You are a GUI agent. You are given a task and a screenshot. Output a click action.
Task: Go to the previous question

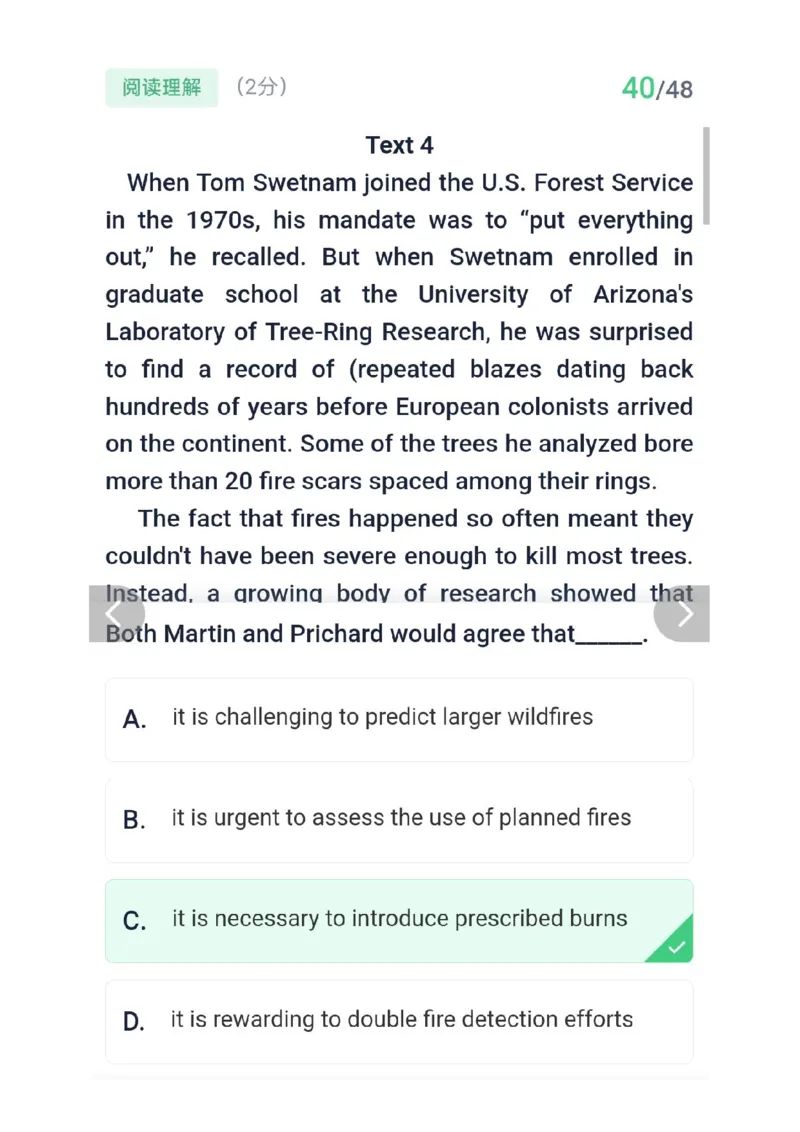(118, 613)
